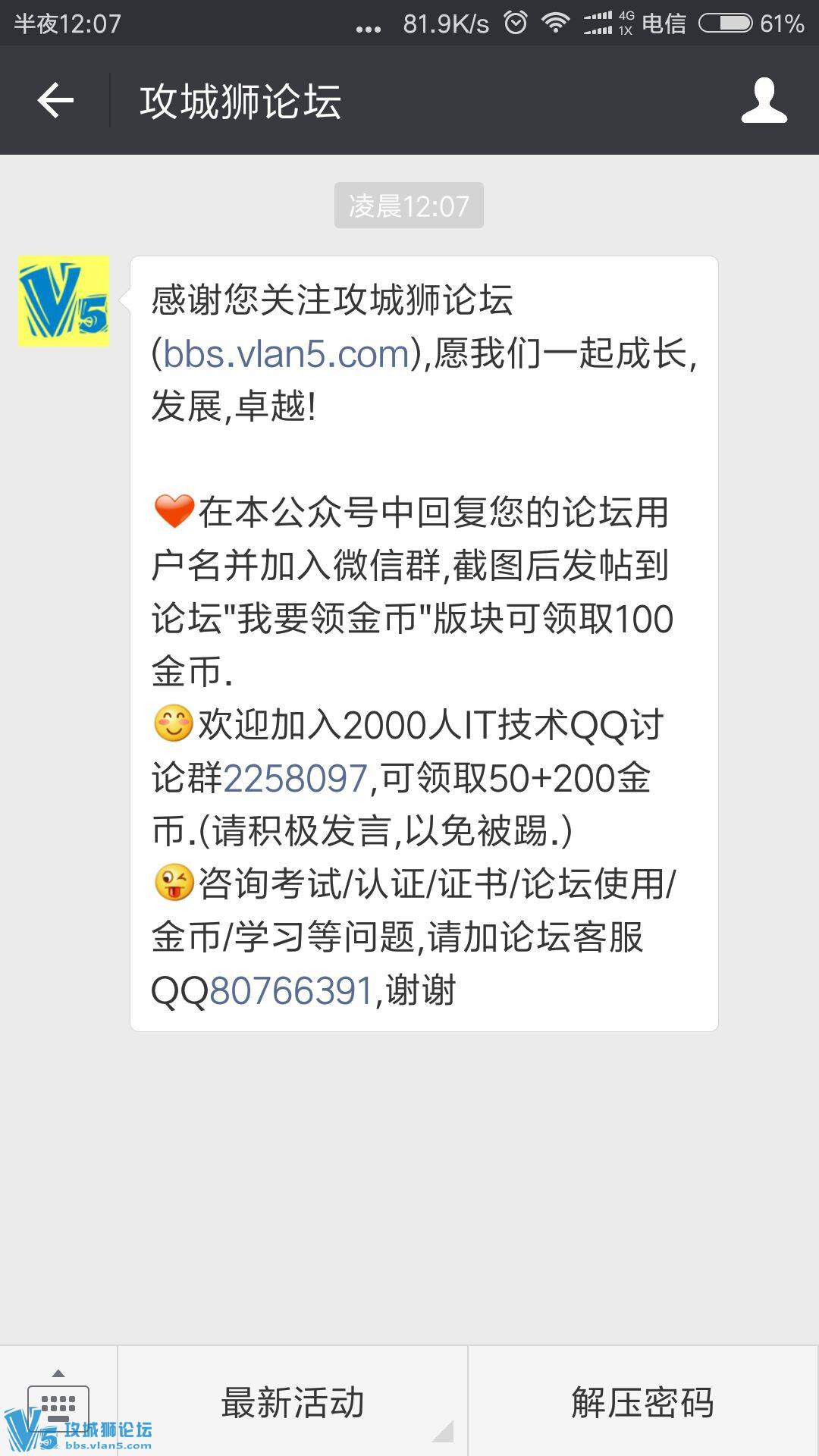This screenshot has width=819, height=1456.
Task: Select the 解压密码 menu button
Action: [x=643, y=1401]
